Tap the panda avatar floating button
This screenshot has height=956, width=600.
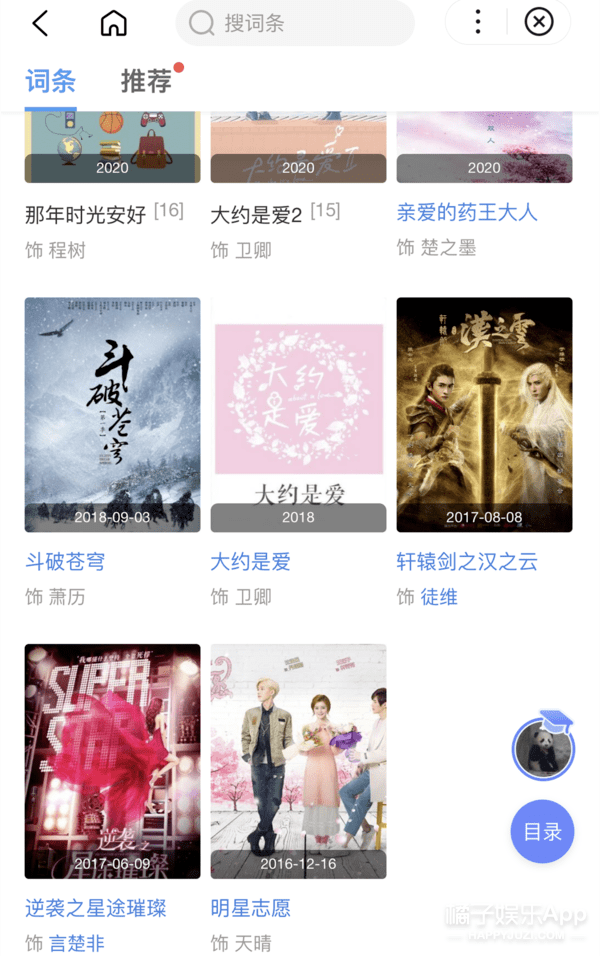pos(543,748)
